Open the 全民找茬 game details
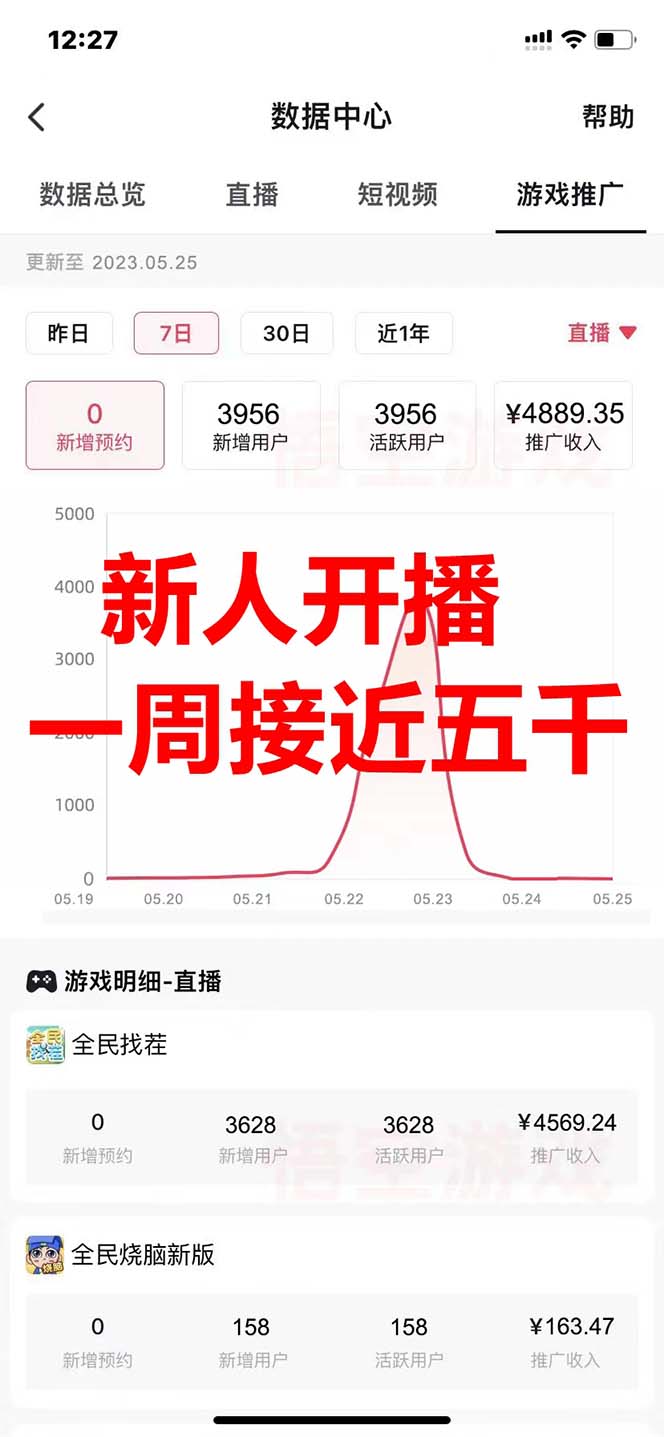 click(120, 1045)
